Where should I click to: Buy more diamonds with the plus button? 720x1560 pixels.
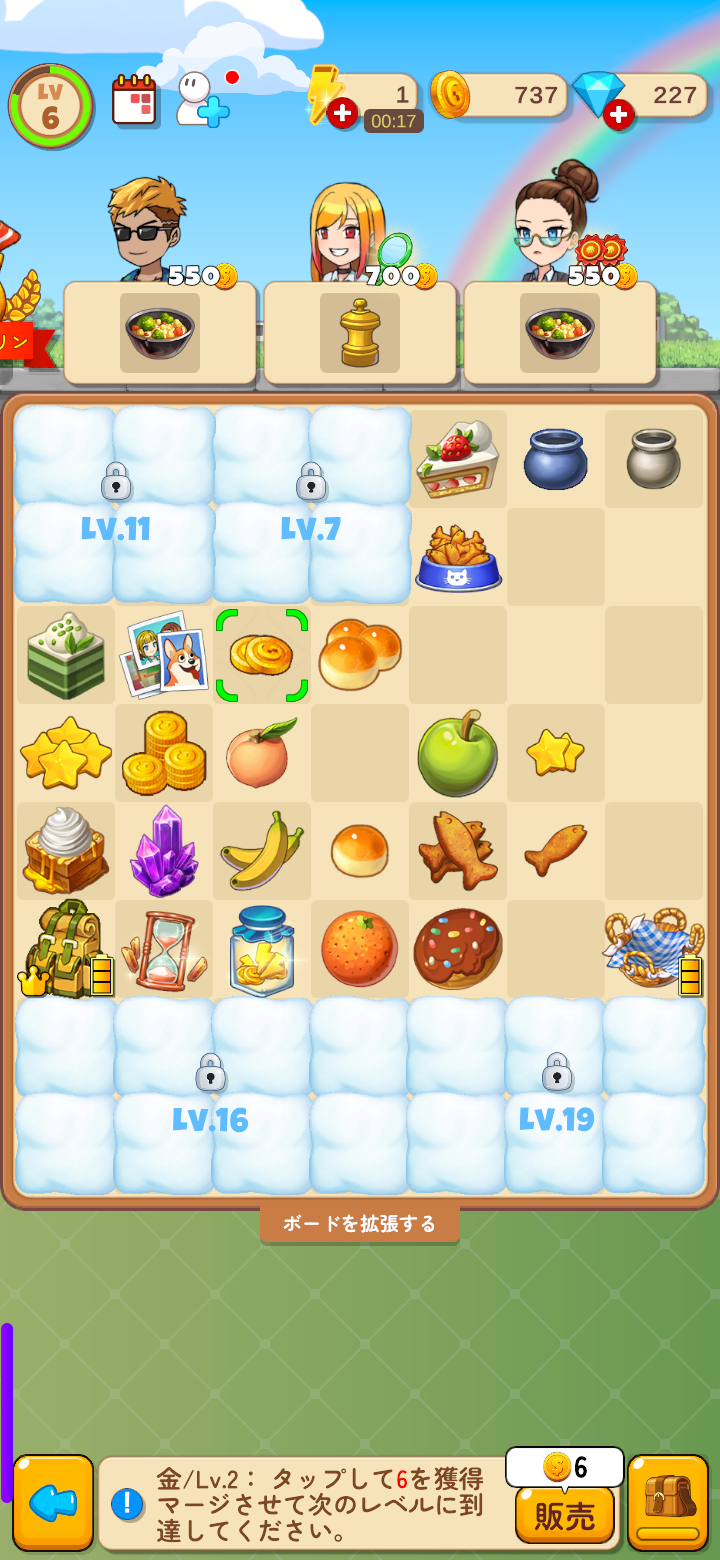pos(618,114)
